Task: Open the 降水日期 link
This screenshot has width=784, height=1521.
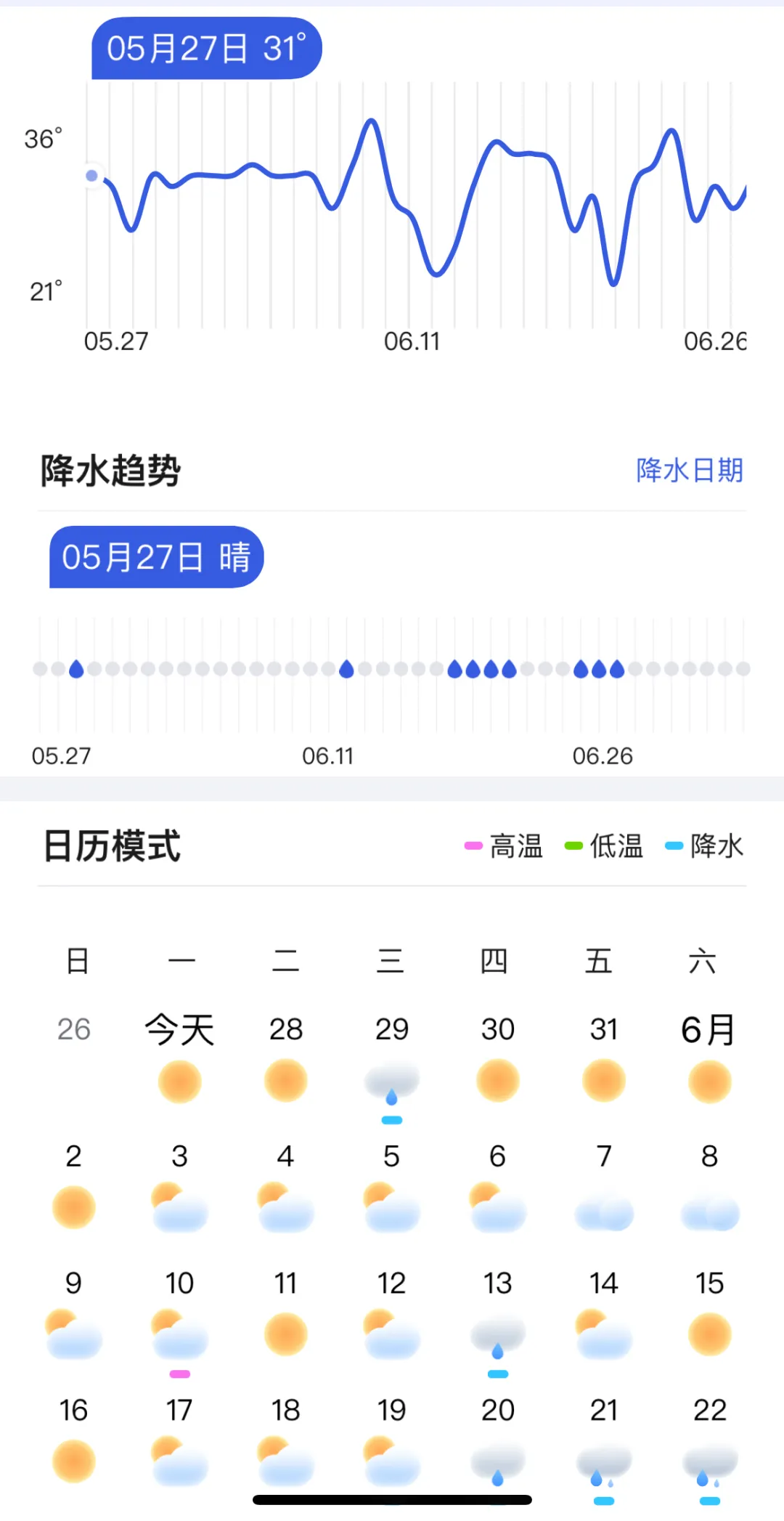Action: 690,471
